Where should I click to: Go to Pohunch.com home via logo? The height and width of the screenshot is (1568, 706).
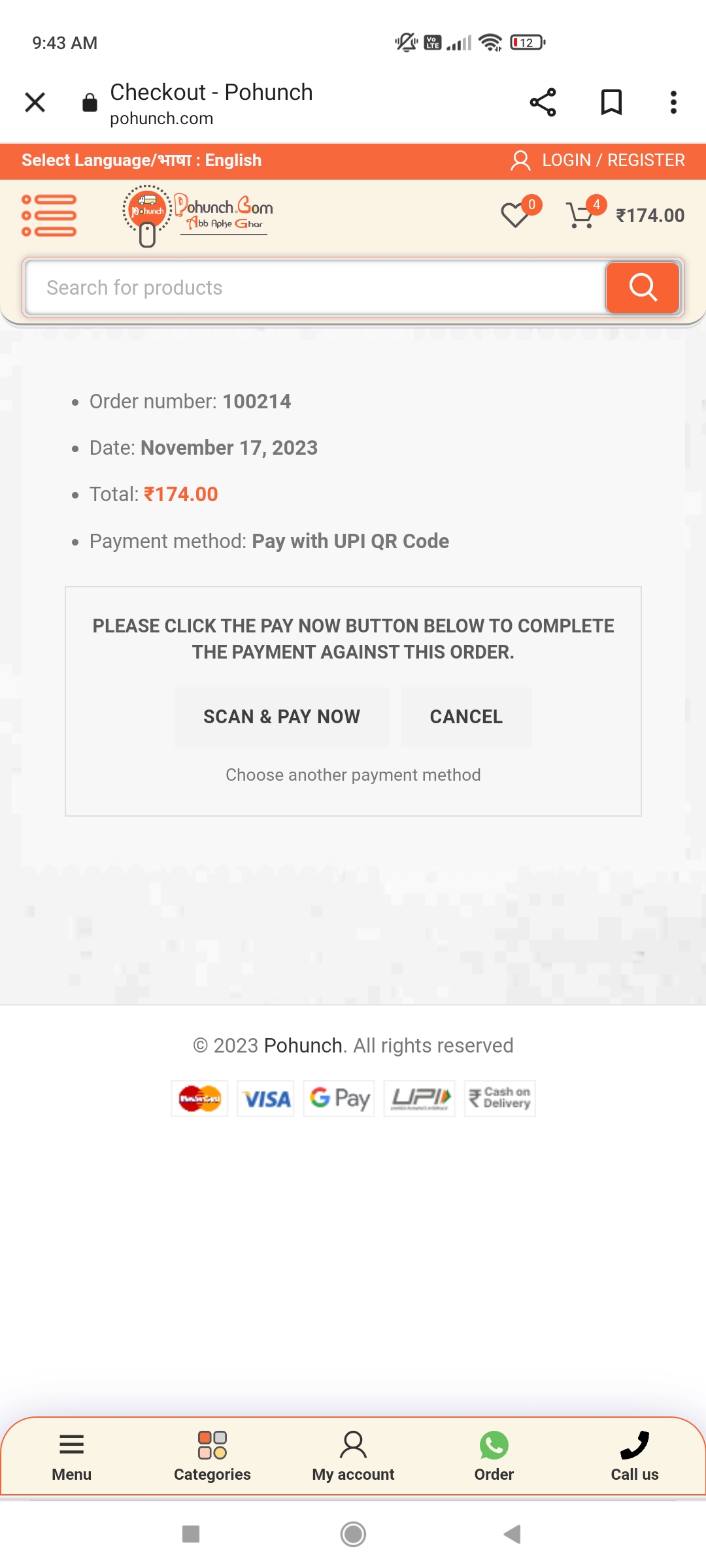coord(198,216)
